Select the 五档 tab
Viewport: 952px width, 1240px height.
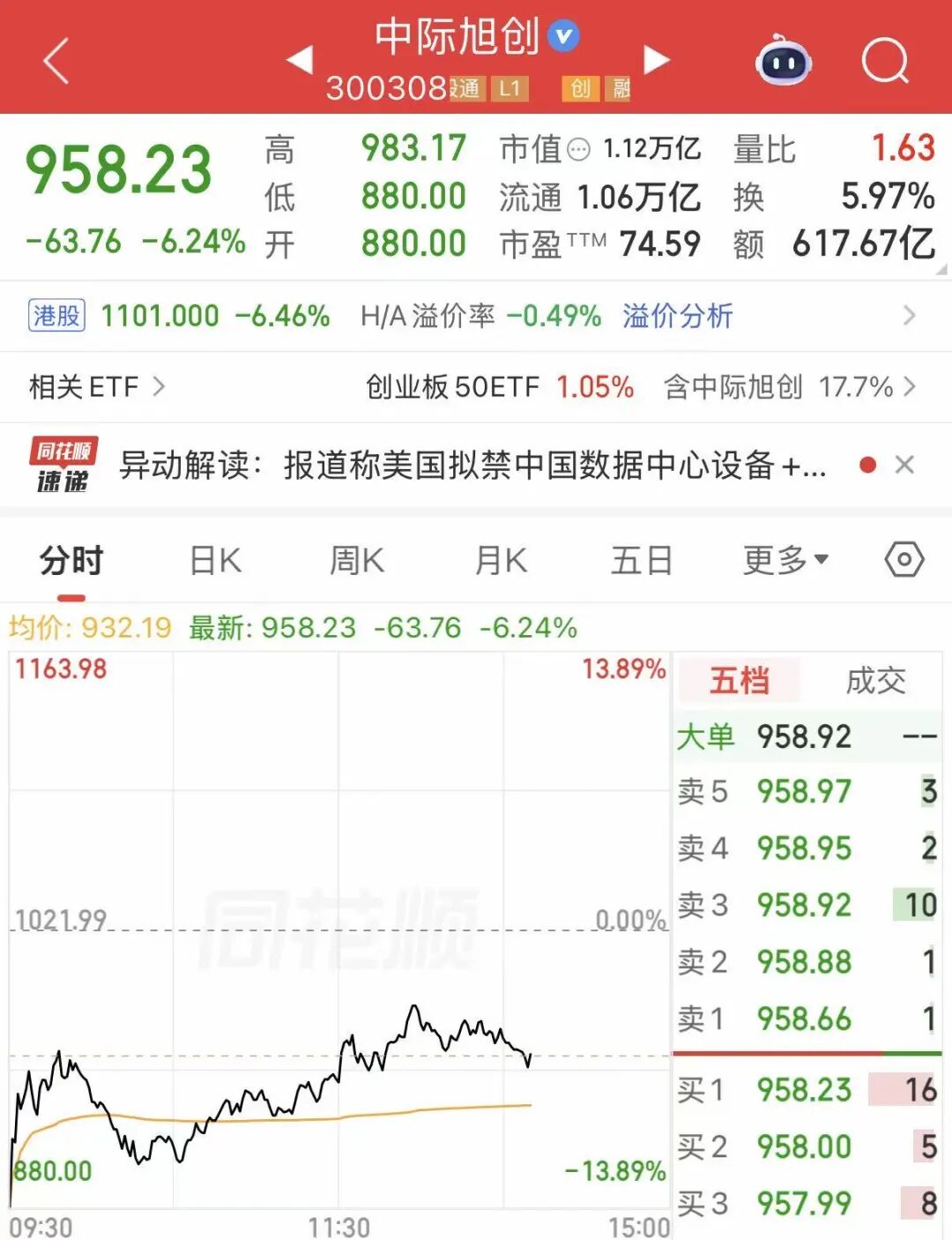click(740, 681)
